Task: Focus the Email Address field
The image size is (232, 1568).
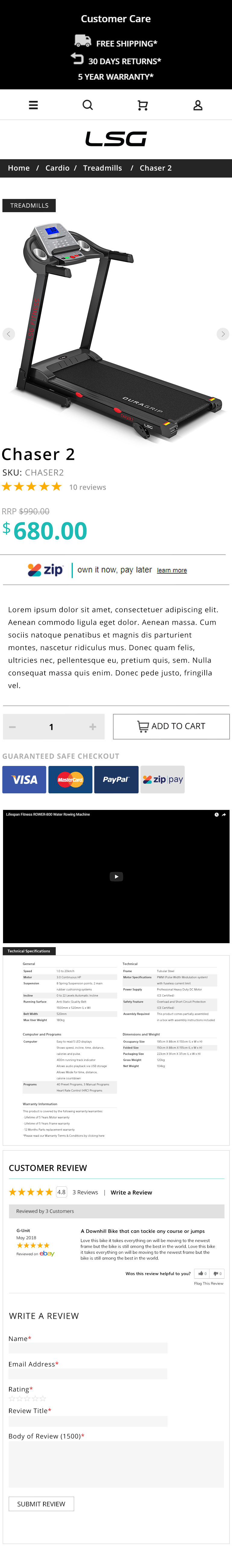Action: tap(88, 1374)
